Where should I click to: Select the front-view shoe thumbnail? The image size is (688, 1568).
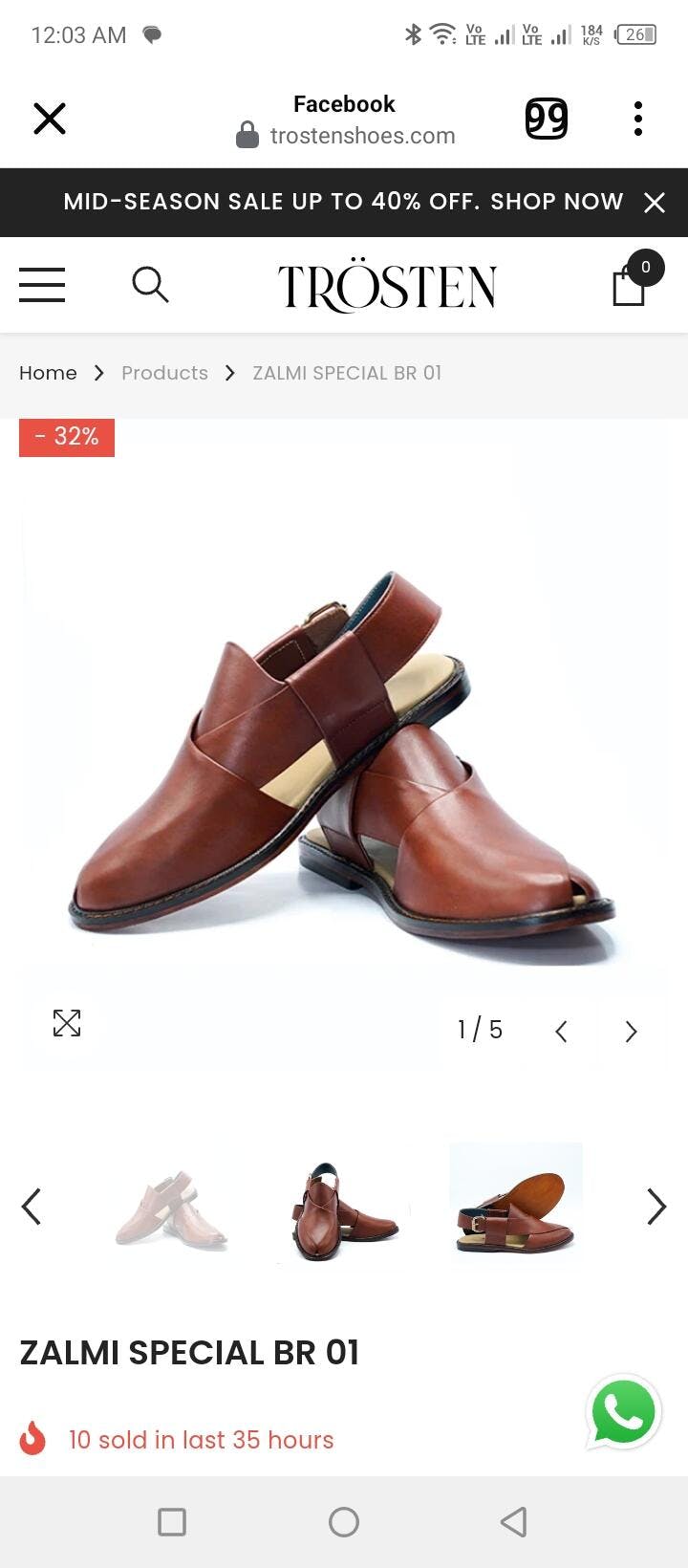pos(344,1209)
